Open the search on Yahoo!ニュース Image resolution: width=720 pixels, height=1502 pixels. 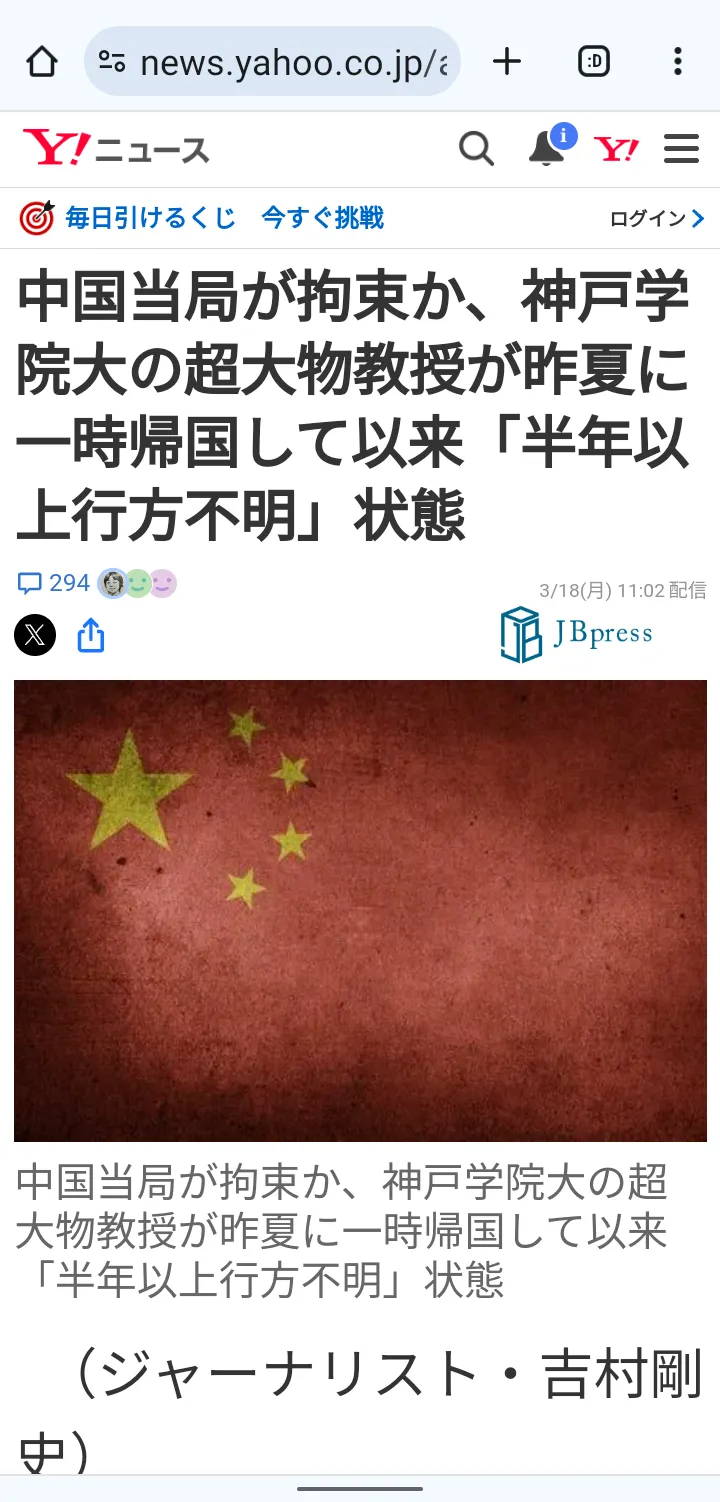click(477, 148)
